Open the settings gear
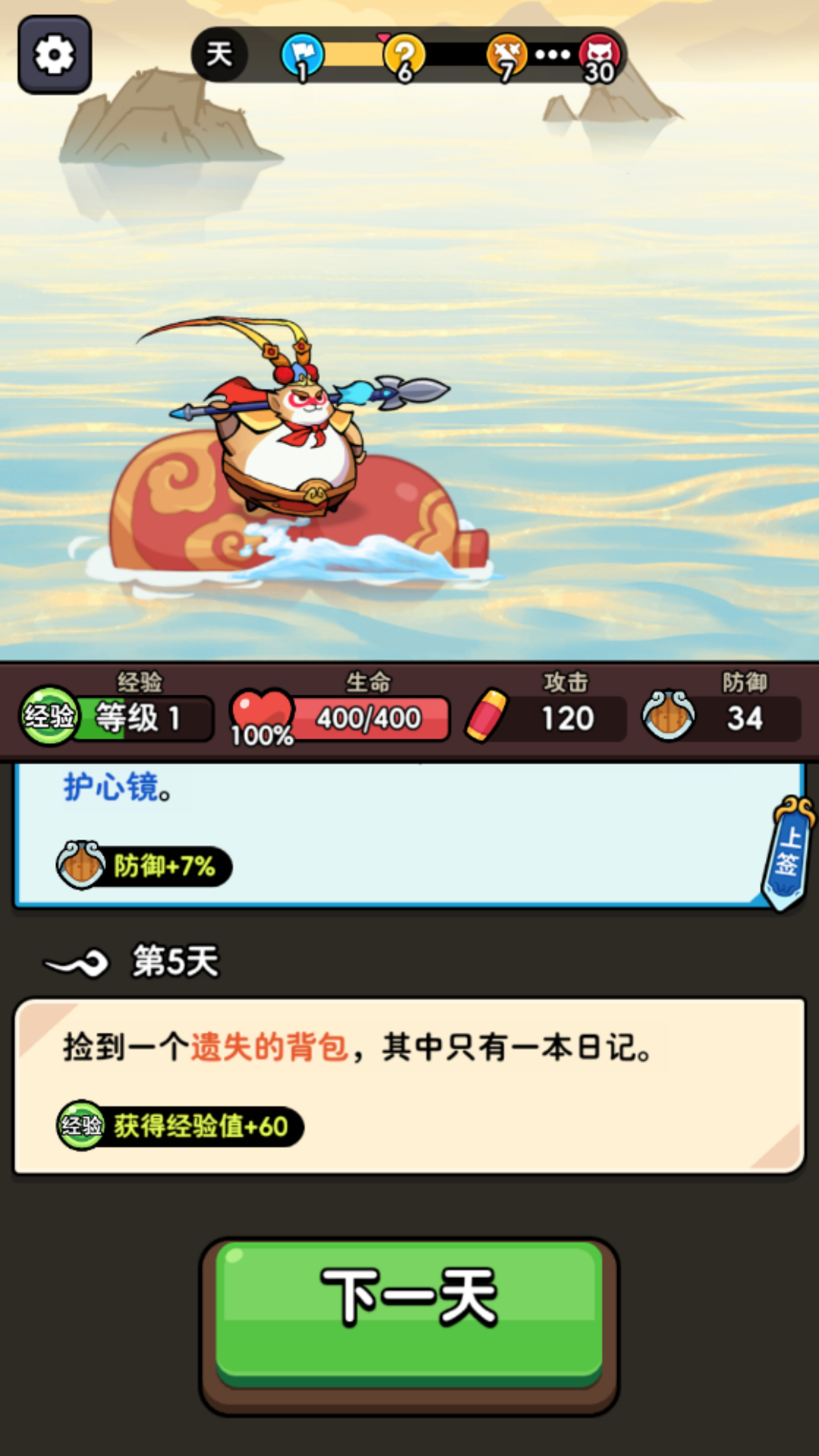 55,55
